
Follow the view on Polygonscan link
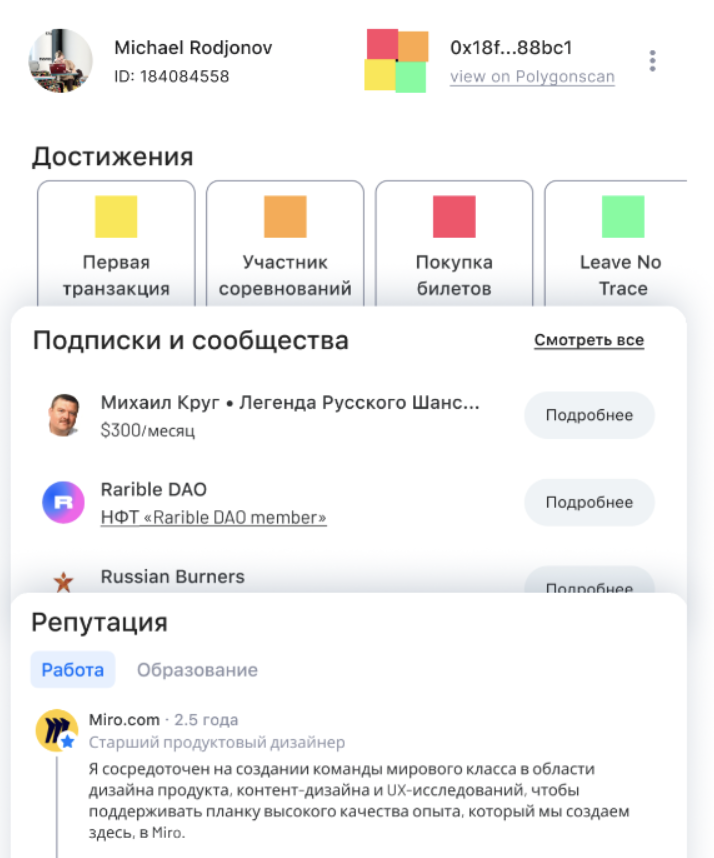click(x=532, y=76)
